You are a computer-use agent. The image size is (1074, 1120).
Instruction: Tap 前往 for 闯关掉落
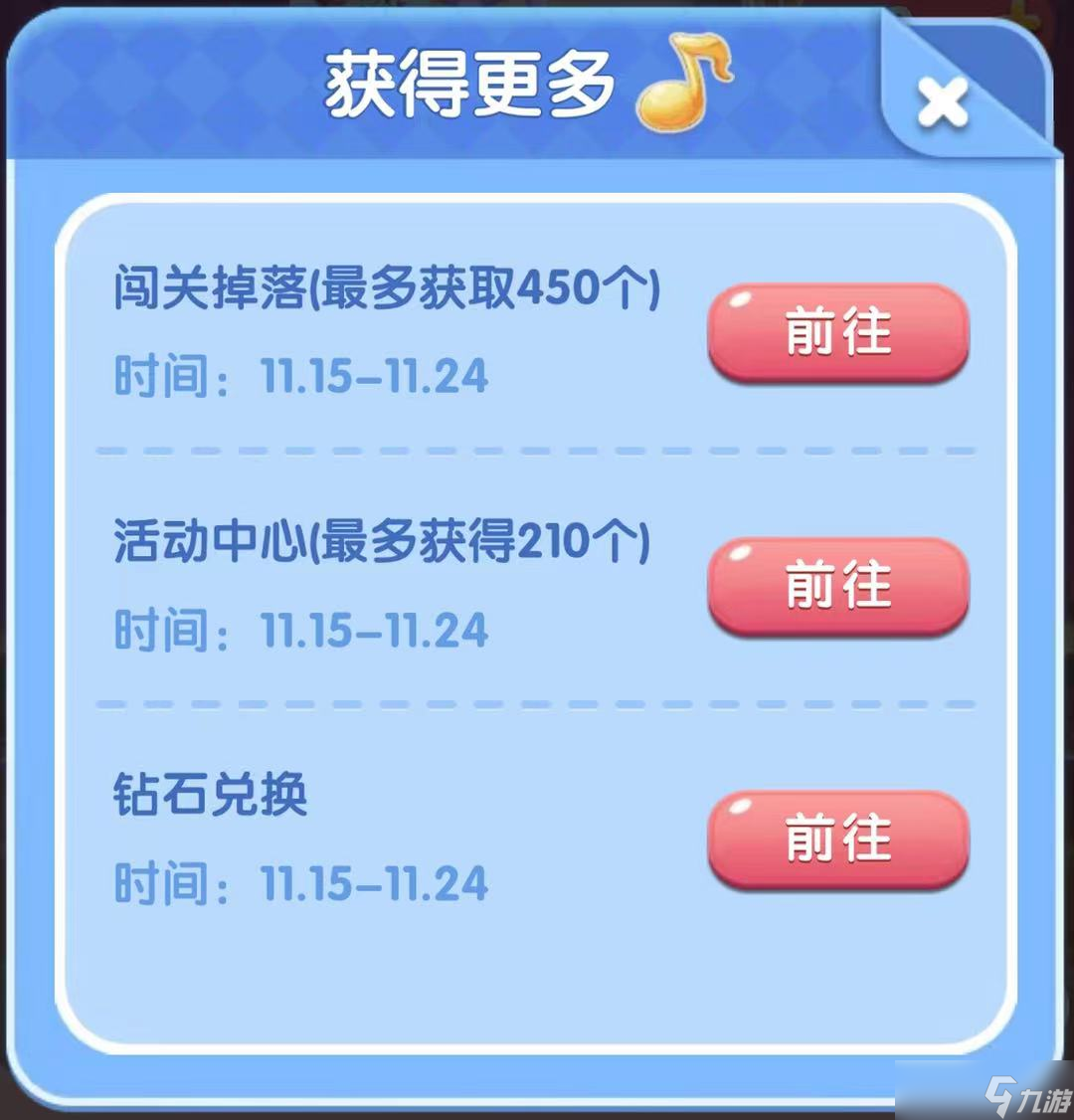click(x=837, y=332)
